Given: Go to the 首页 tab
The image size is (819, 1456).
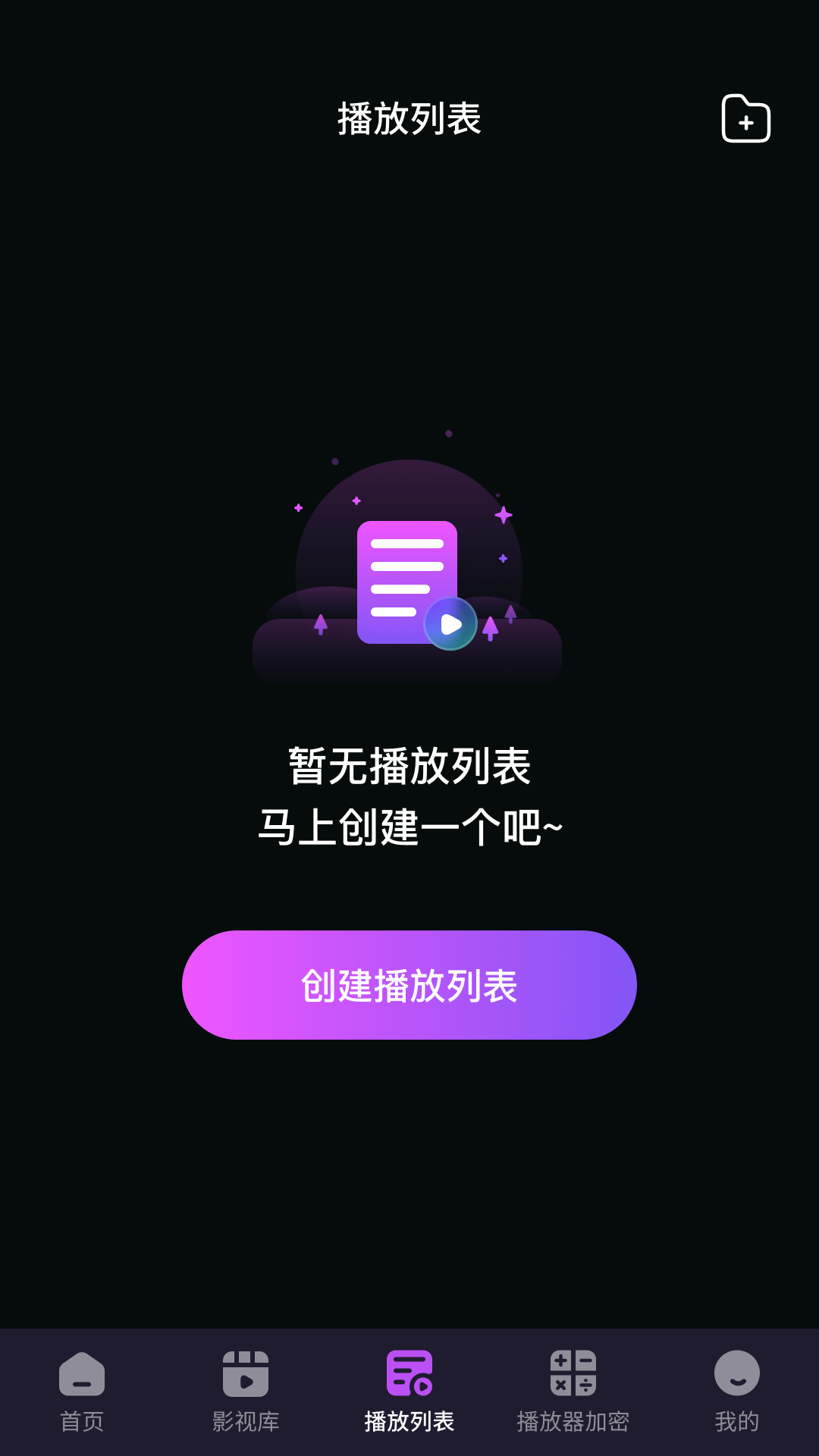Looking at the screenshot, I should 82,1392.
